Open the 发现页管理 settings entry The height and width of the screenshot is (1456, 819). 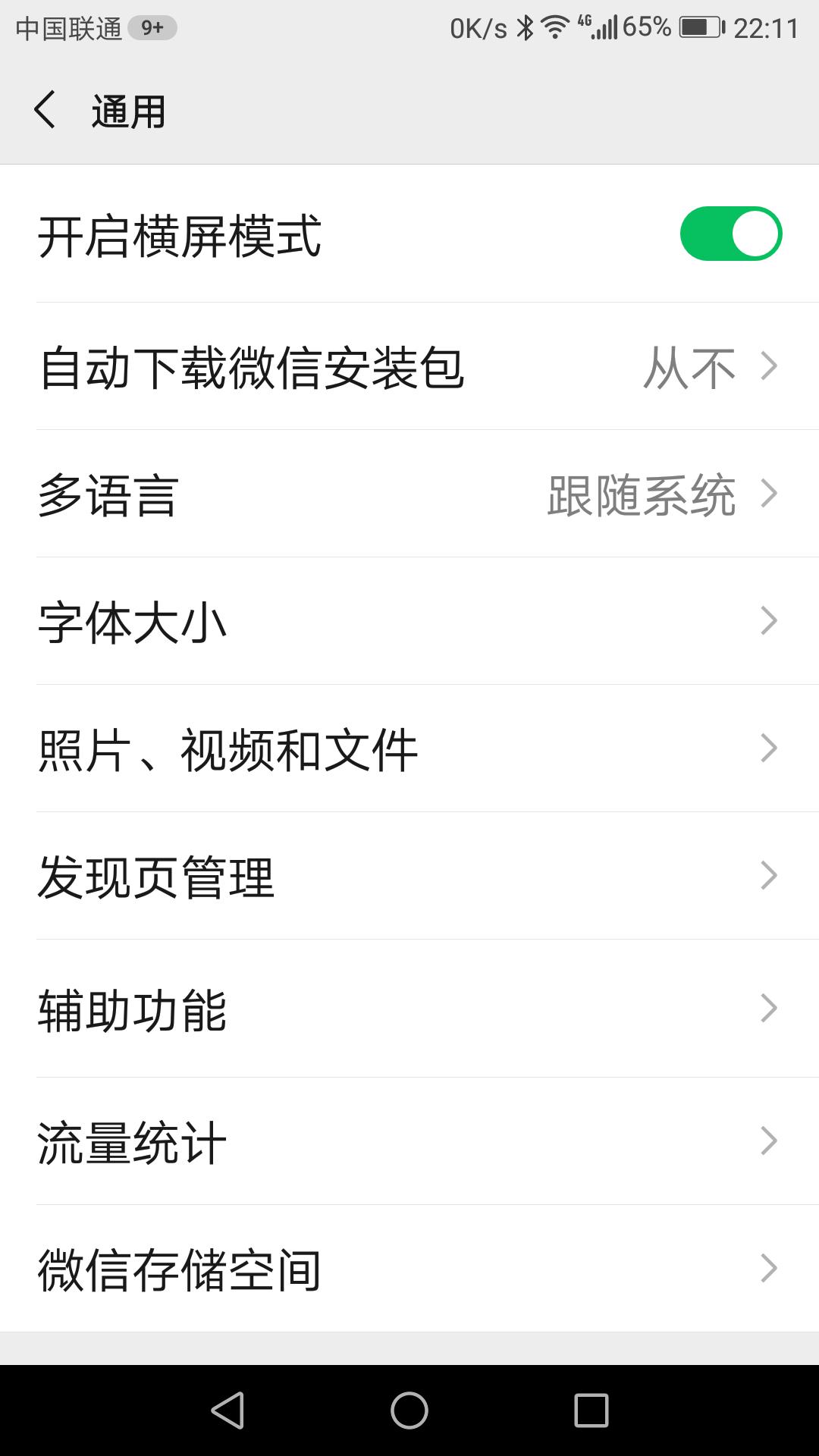click(409, 878)
